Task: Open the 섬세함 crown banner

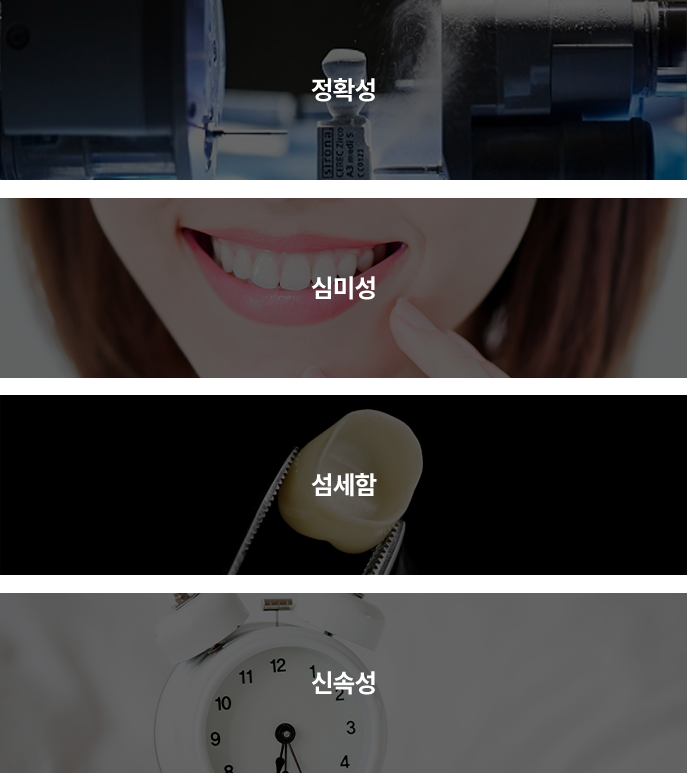Action: click(343, 485)
